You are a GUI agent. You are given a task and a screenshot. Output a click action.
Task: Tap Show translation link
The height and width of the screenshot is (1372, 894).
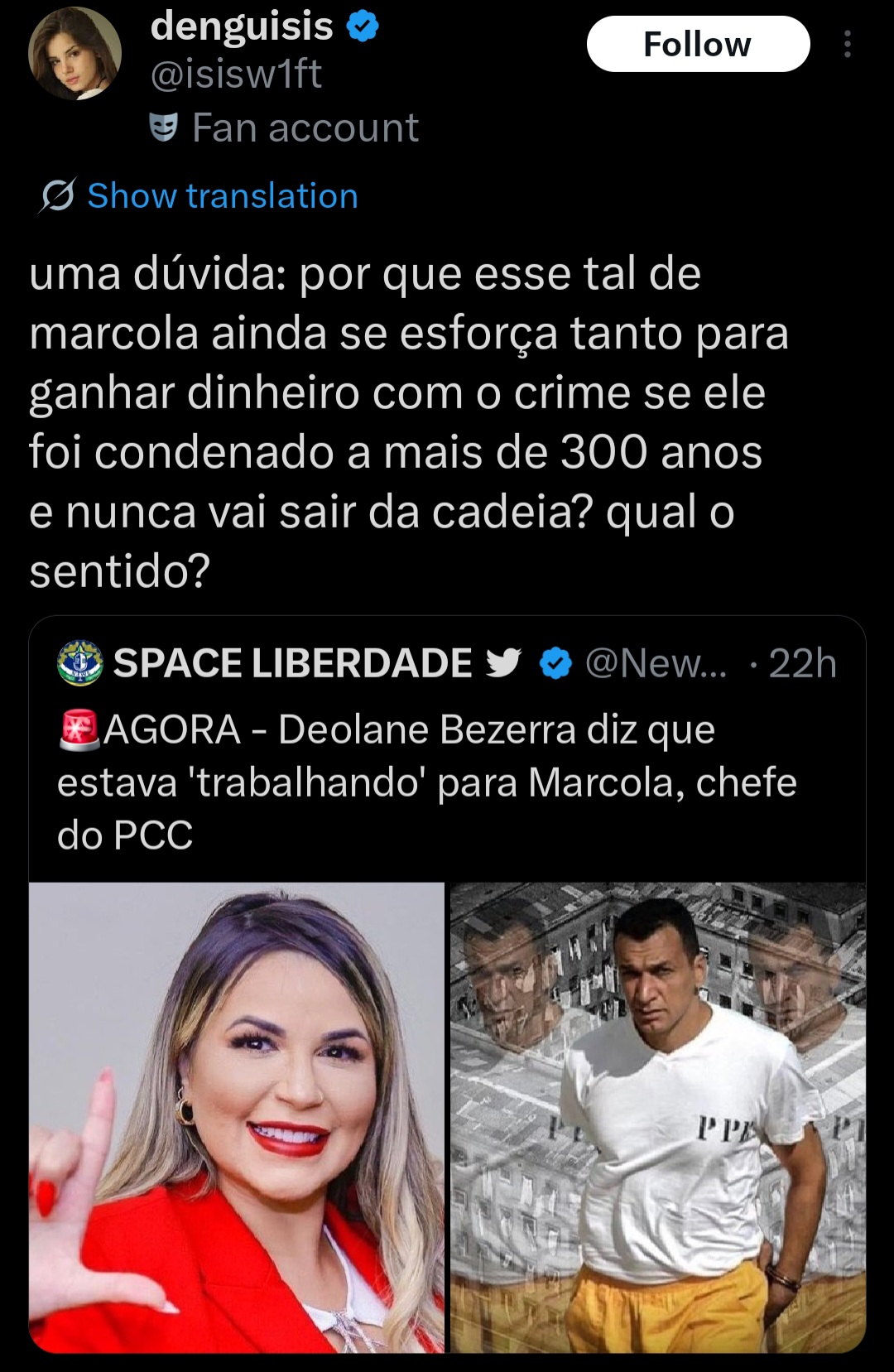(x=222, y=195)
